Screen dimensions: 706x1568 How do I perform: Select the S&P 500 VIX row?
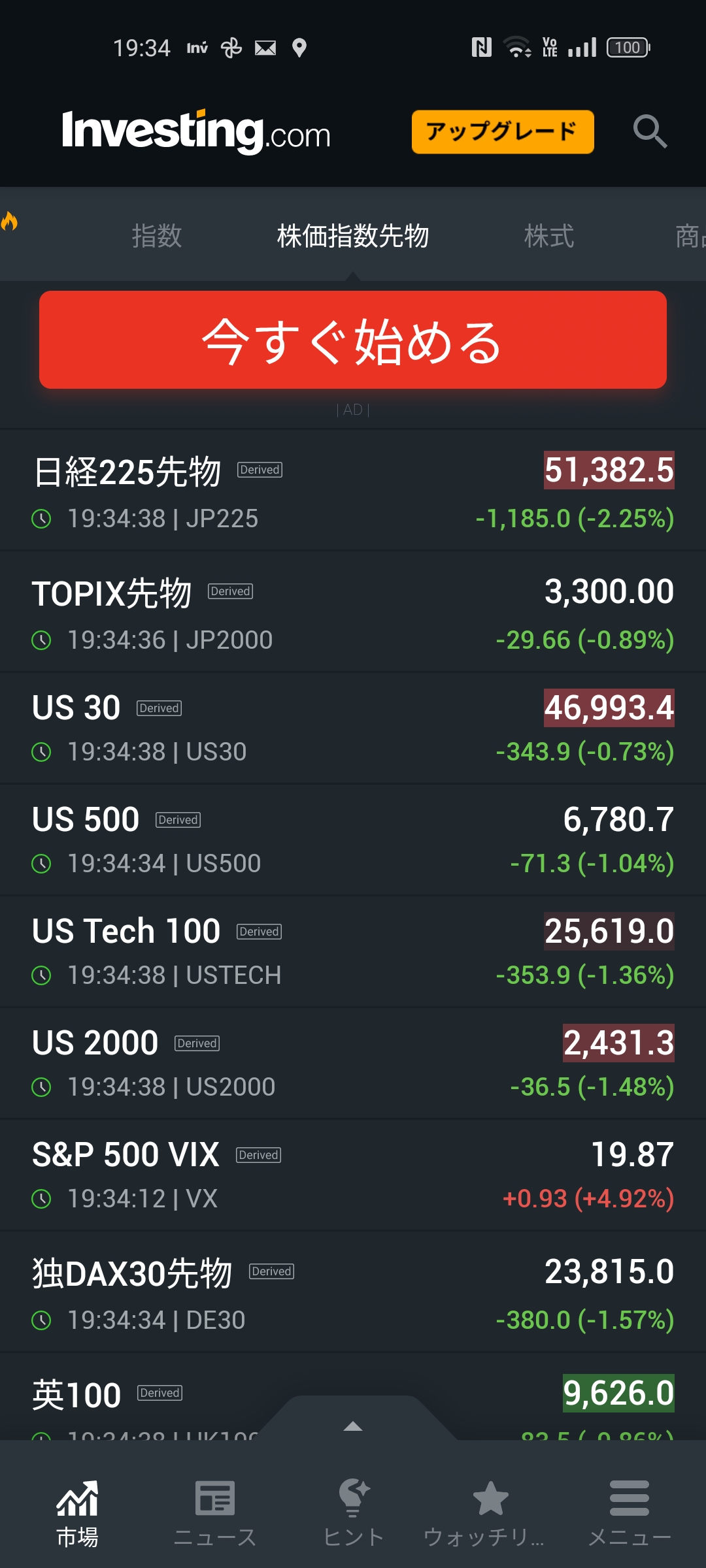tap(353, 1175)
